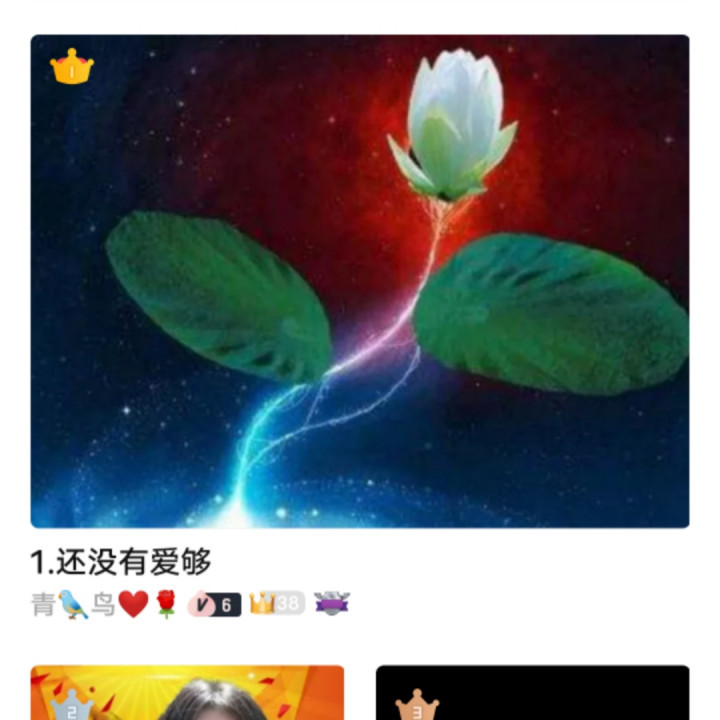
Task: Open the third-place card with bronze crown
Action: pos(532,694)
